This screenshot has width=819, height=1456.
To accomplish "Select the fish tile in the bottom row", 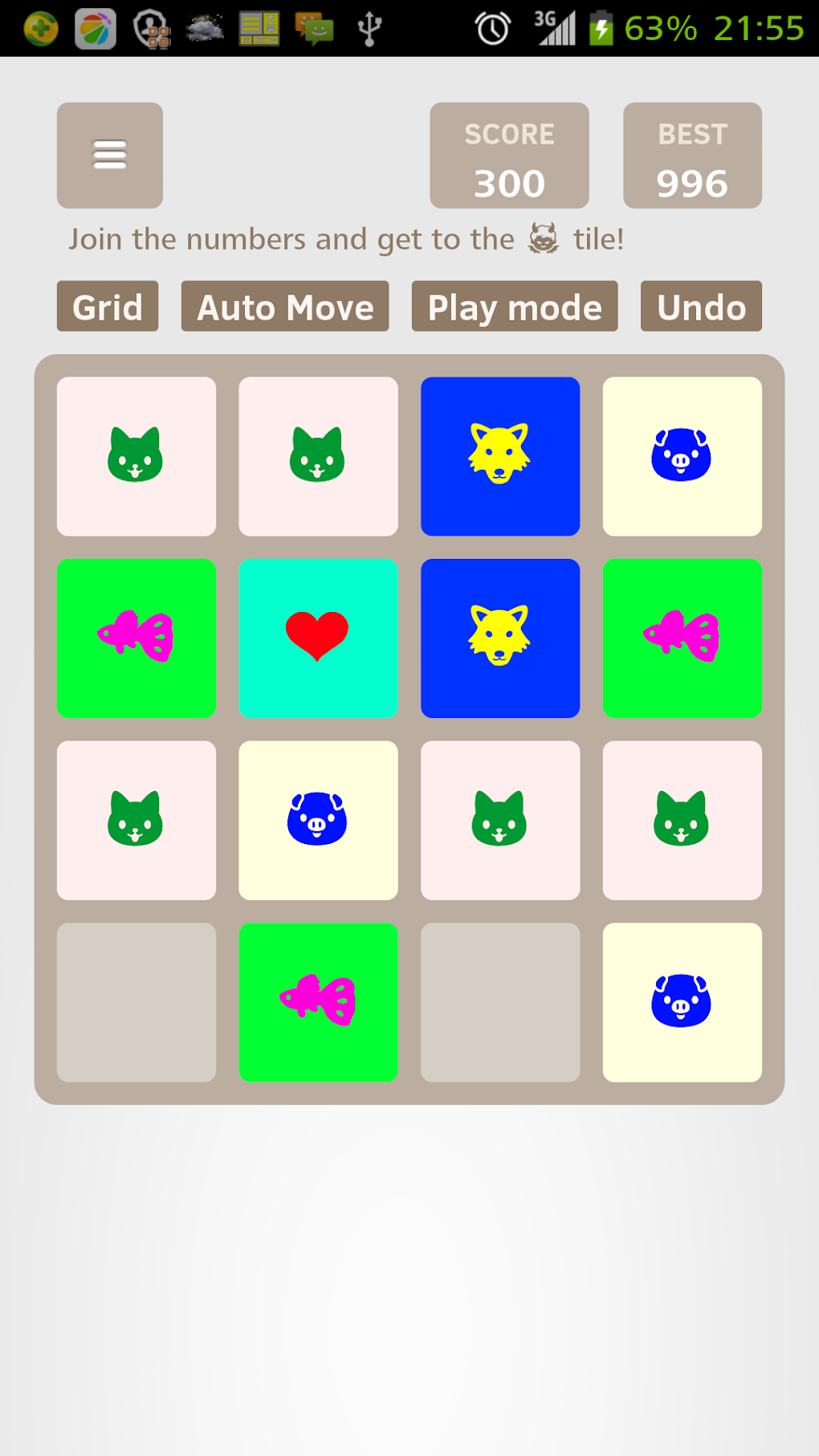I will 318,1001.
